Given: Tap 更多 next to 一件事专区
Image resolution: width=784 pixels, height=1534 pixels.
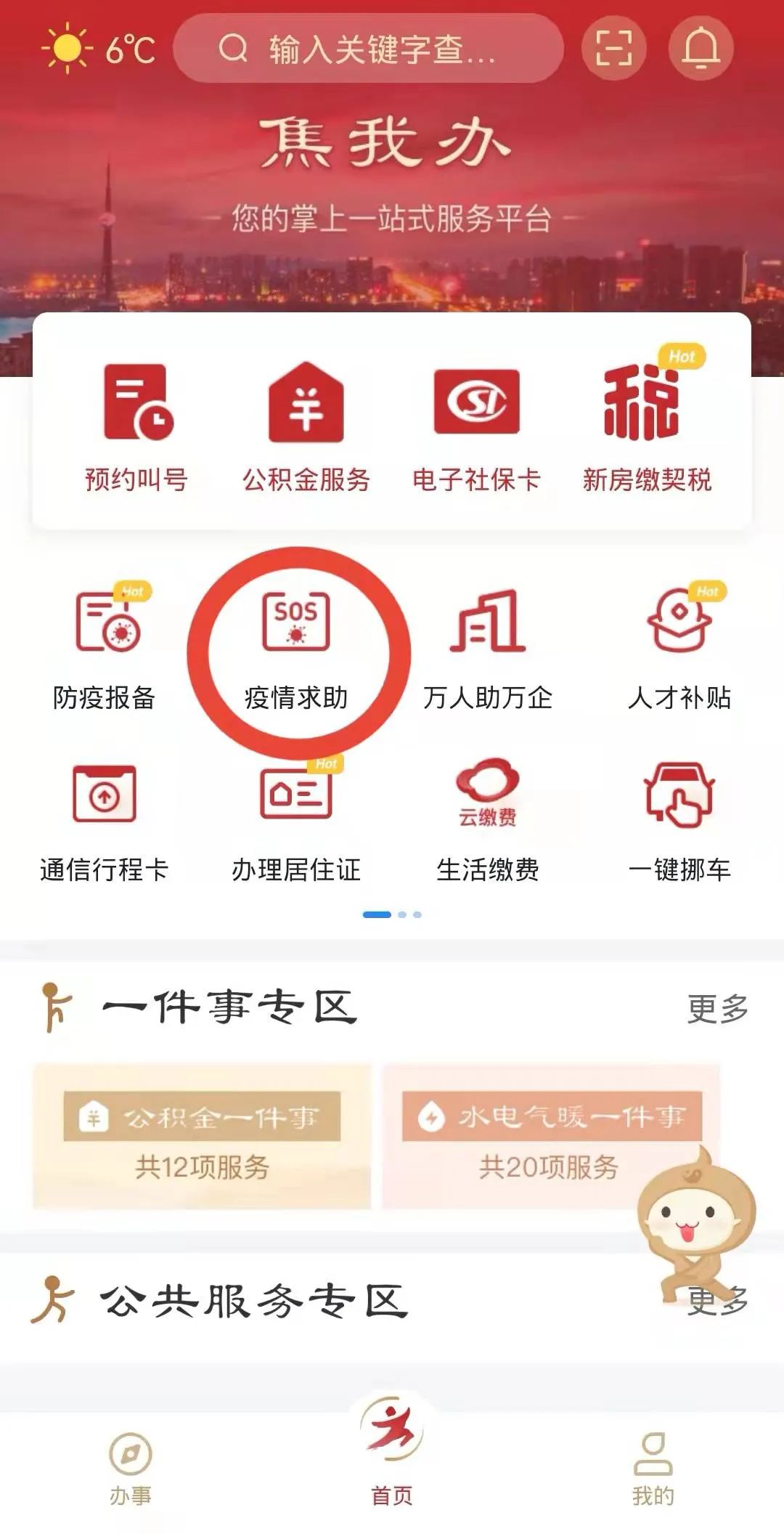Looking at the screenshot, I should coord(717,1008).
